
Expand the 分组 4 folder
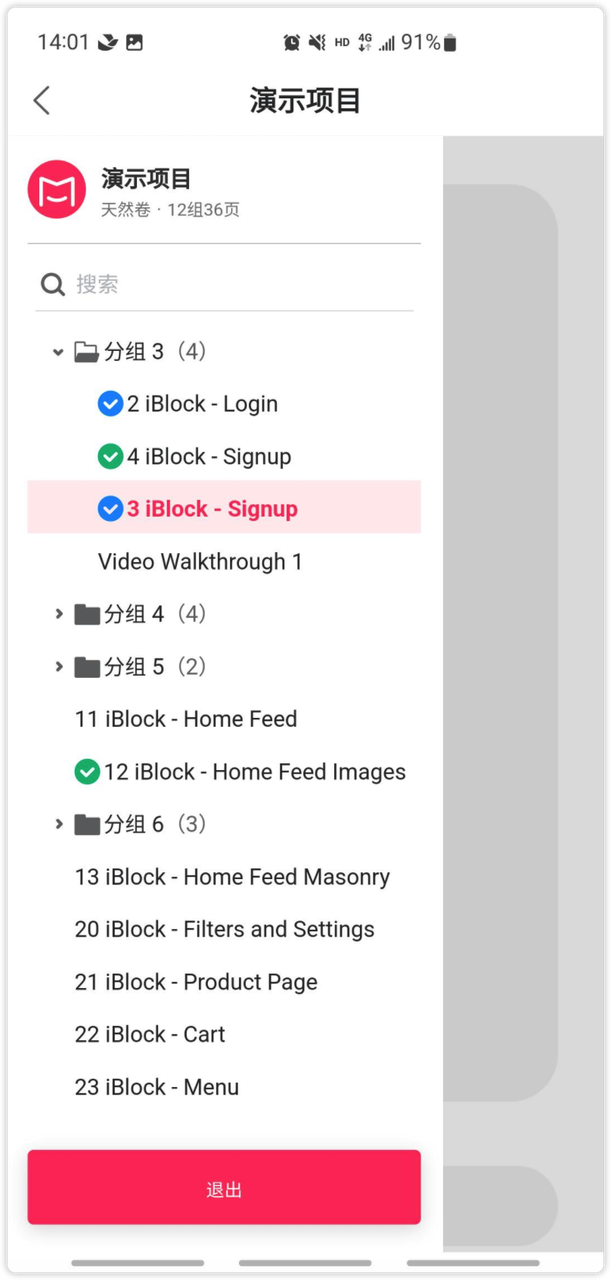click(58, 614)
